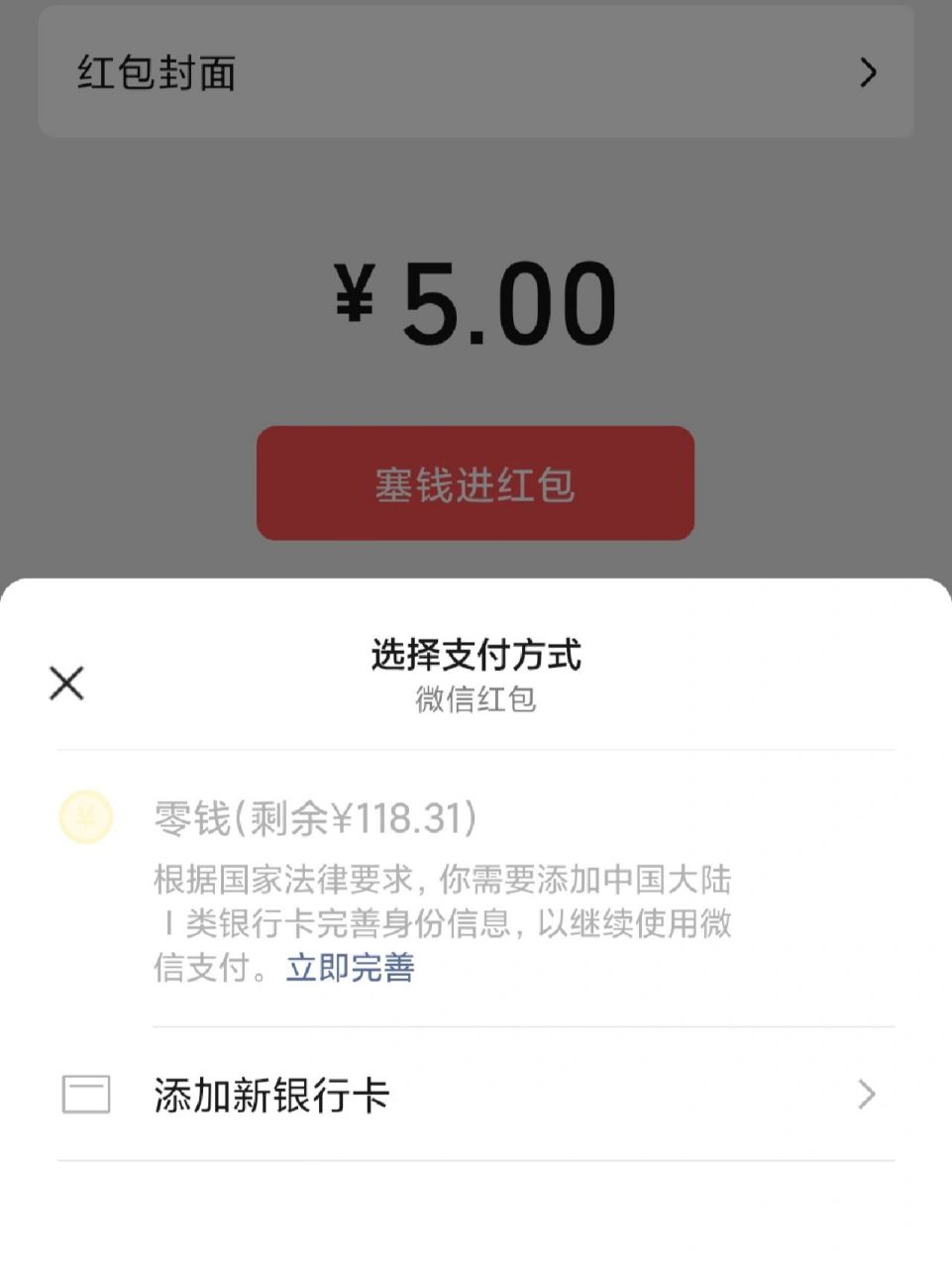Click the yellow coin balance icon beside 零钱

[85, 818]
